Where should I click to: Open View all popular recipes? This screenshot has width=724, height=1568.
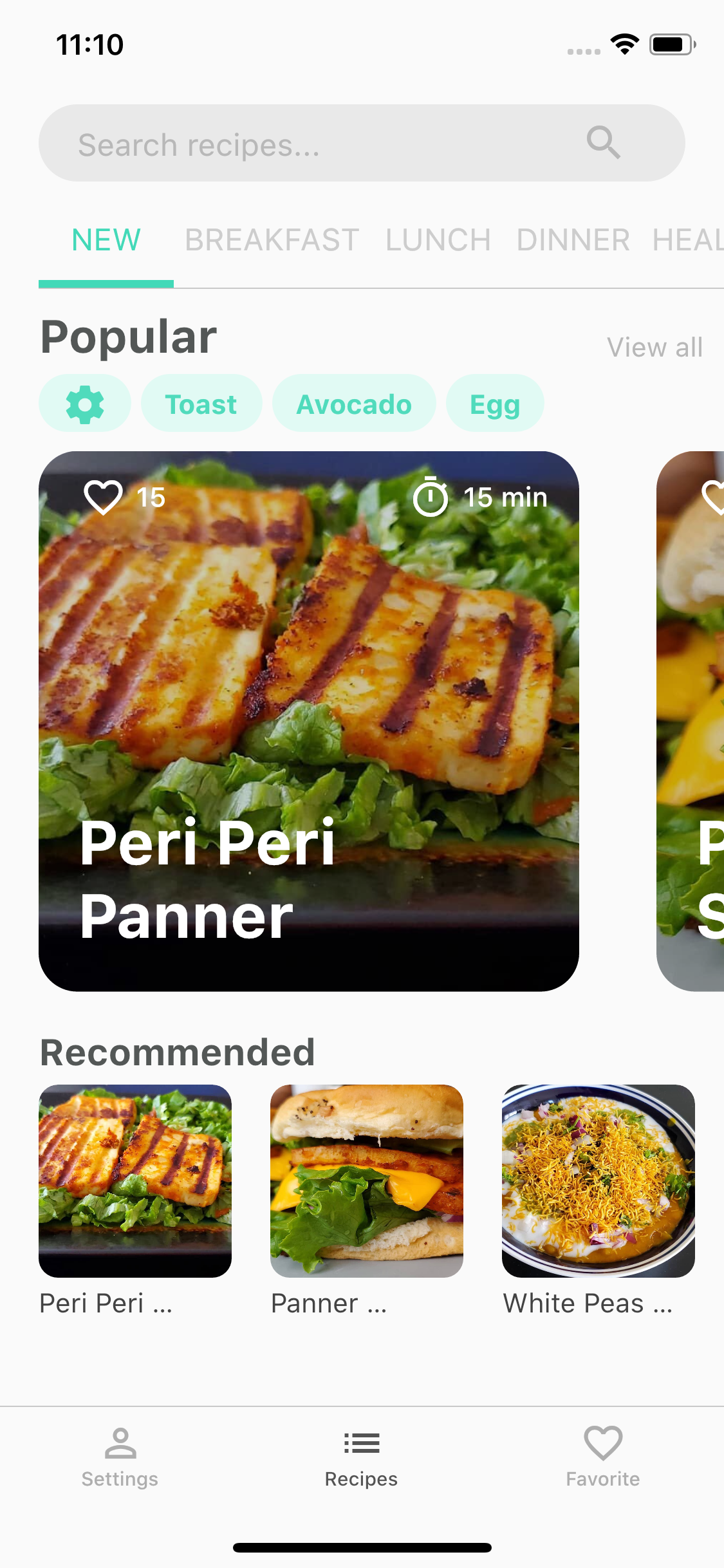654,347
